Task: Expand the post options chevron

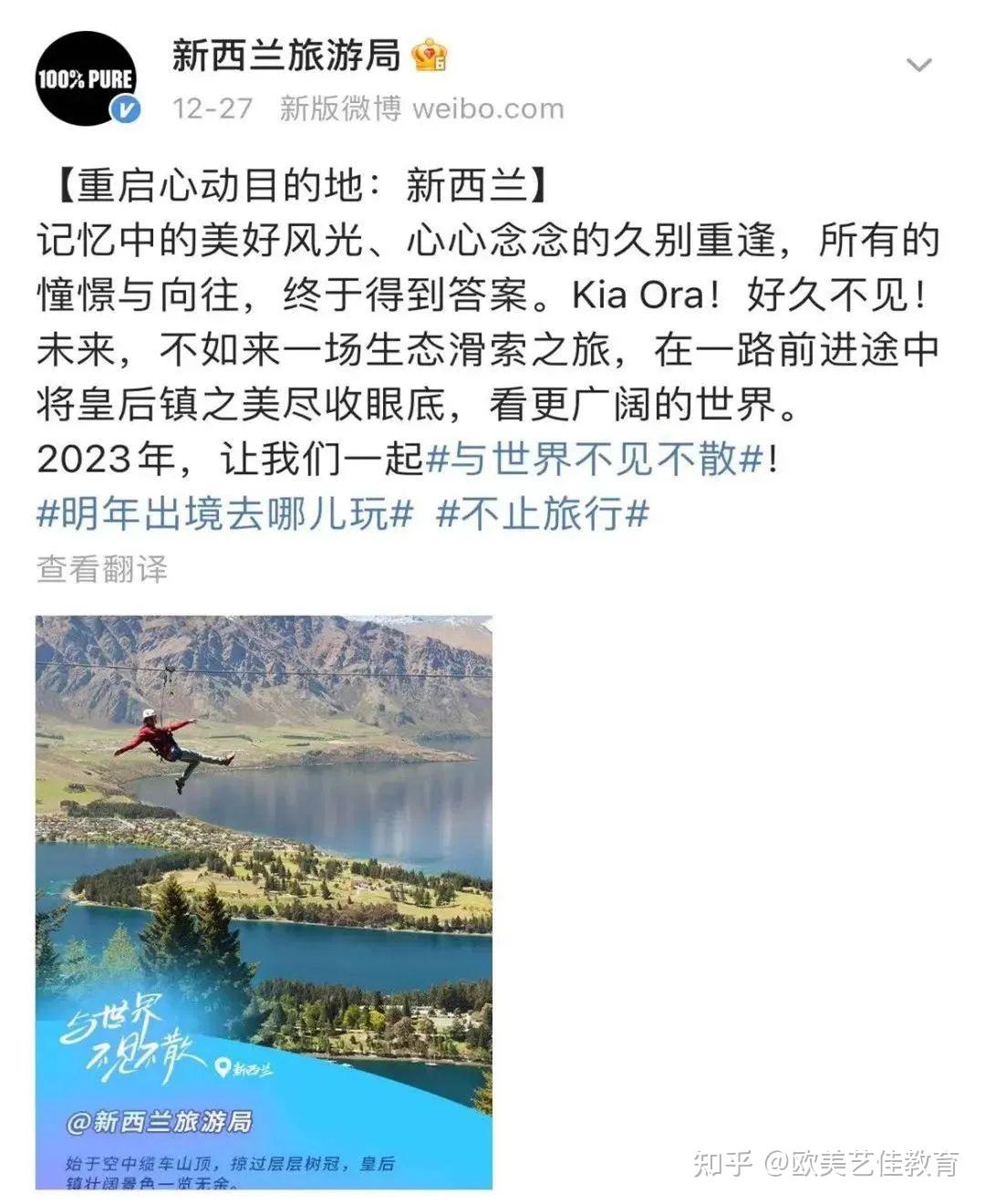Action: point(918,65)
